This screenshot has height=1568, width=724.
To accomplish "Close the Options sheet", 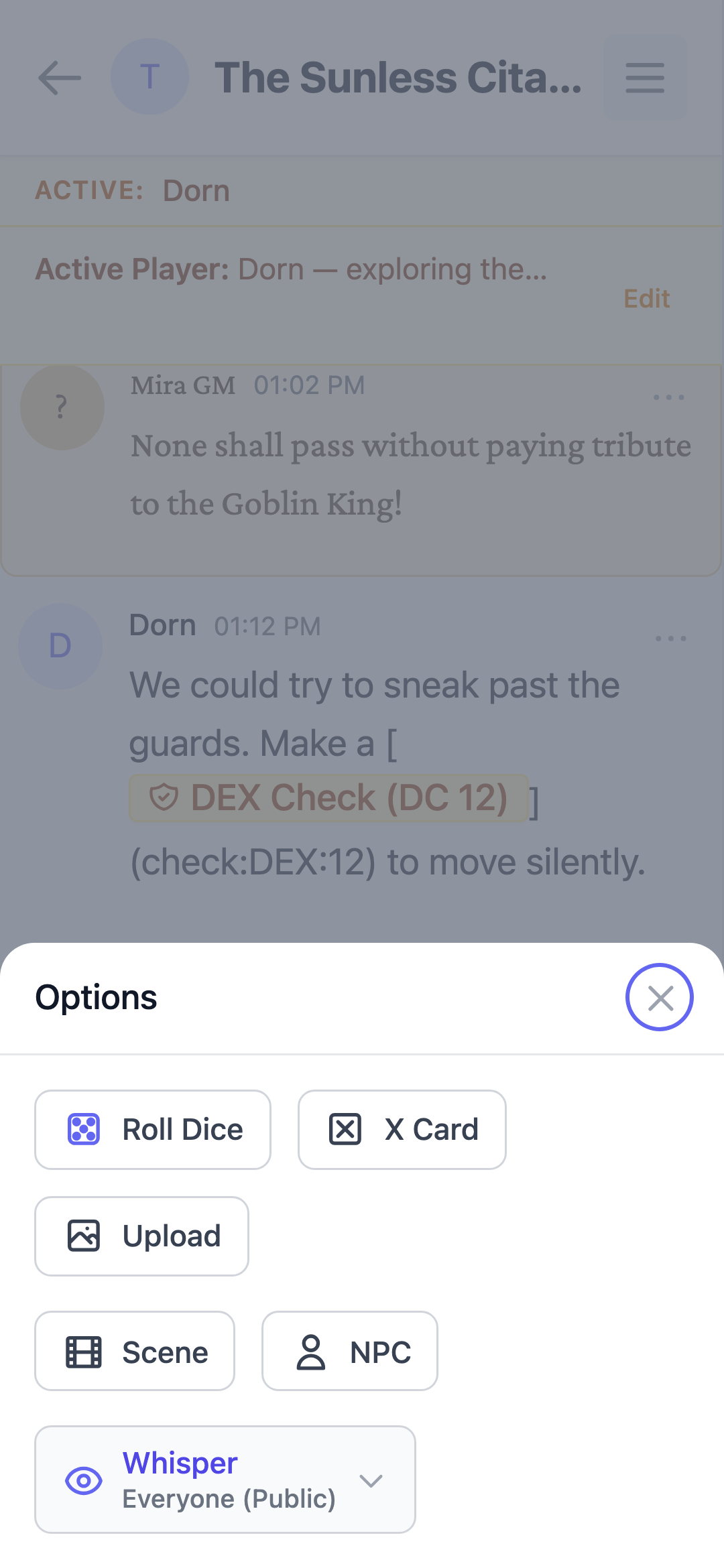I will 660,997.
